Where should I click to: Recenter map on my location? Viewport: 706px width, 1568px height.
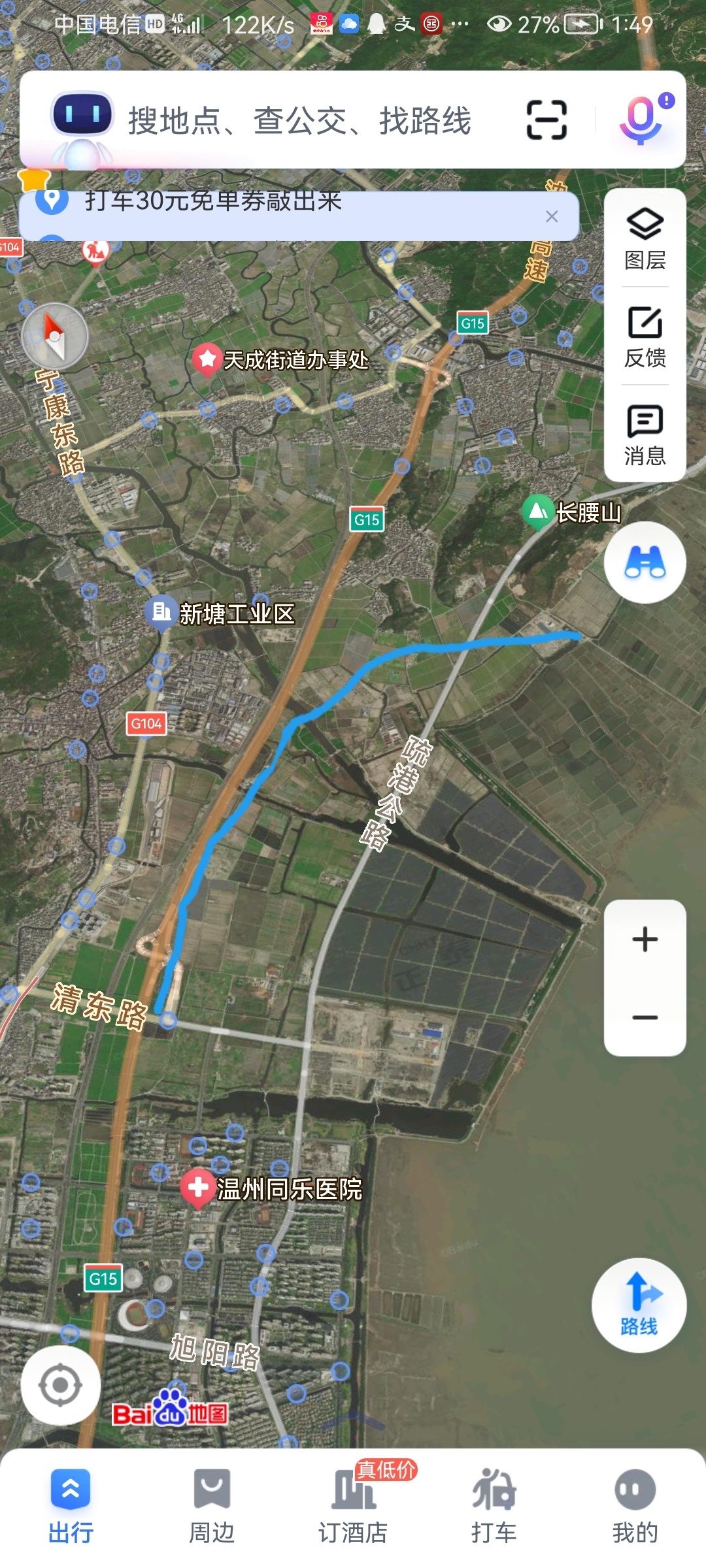(x=60, y=1384)
